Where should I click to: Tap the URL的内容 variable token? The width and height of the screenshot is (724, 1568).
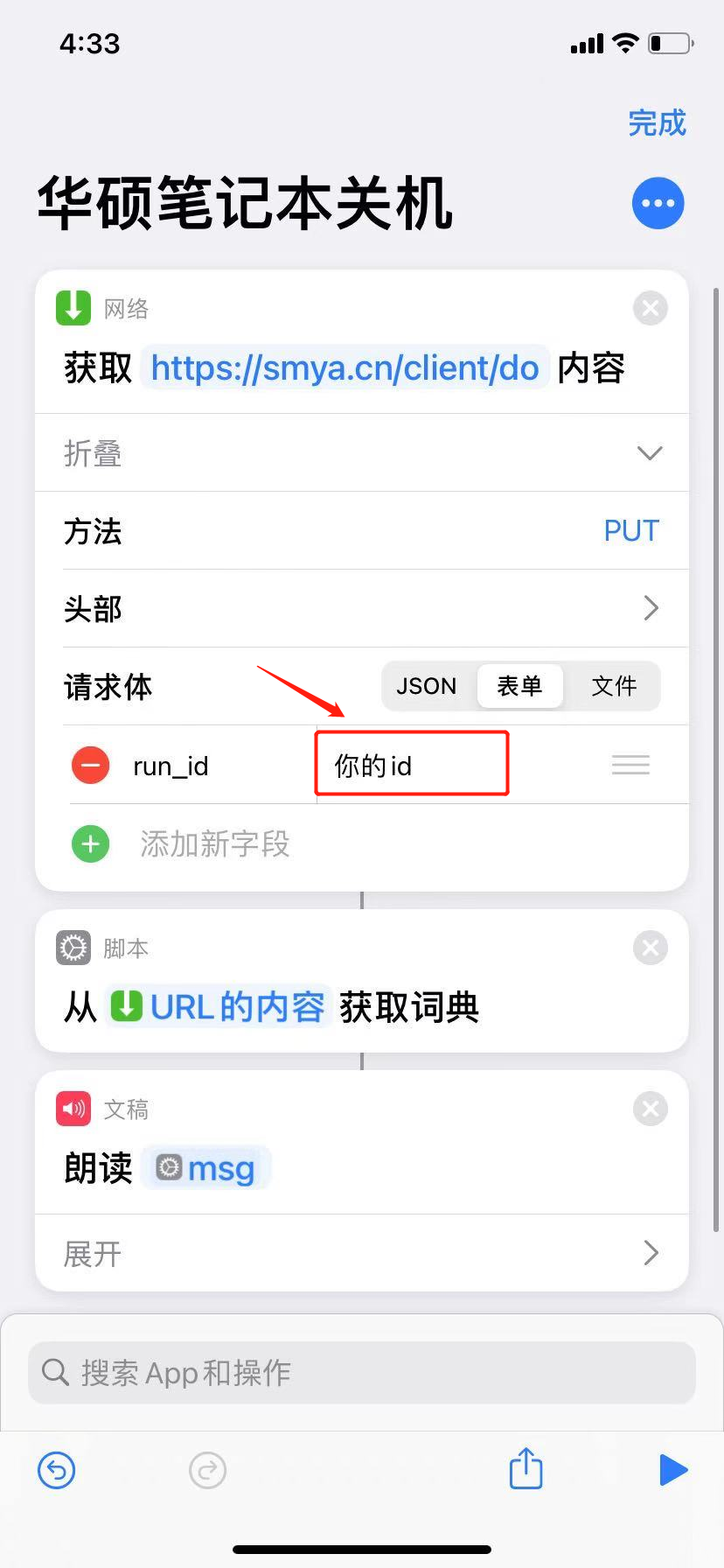coord(219,1007)
